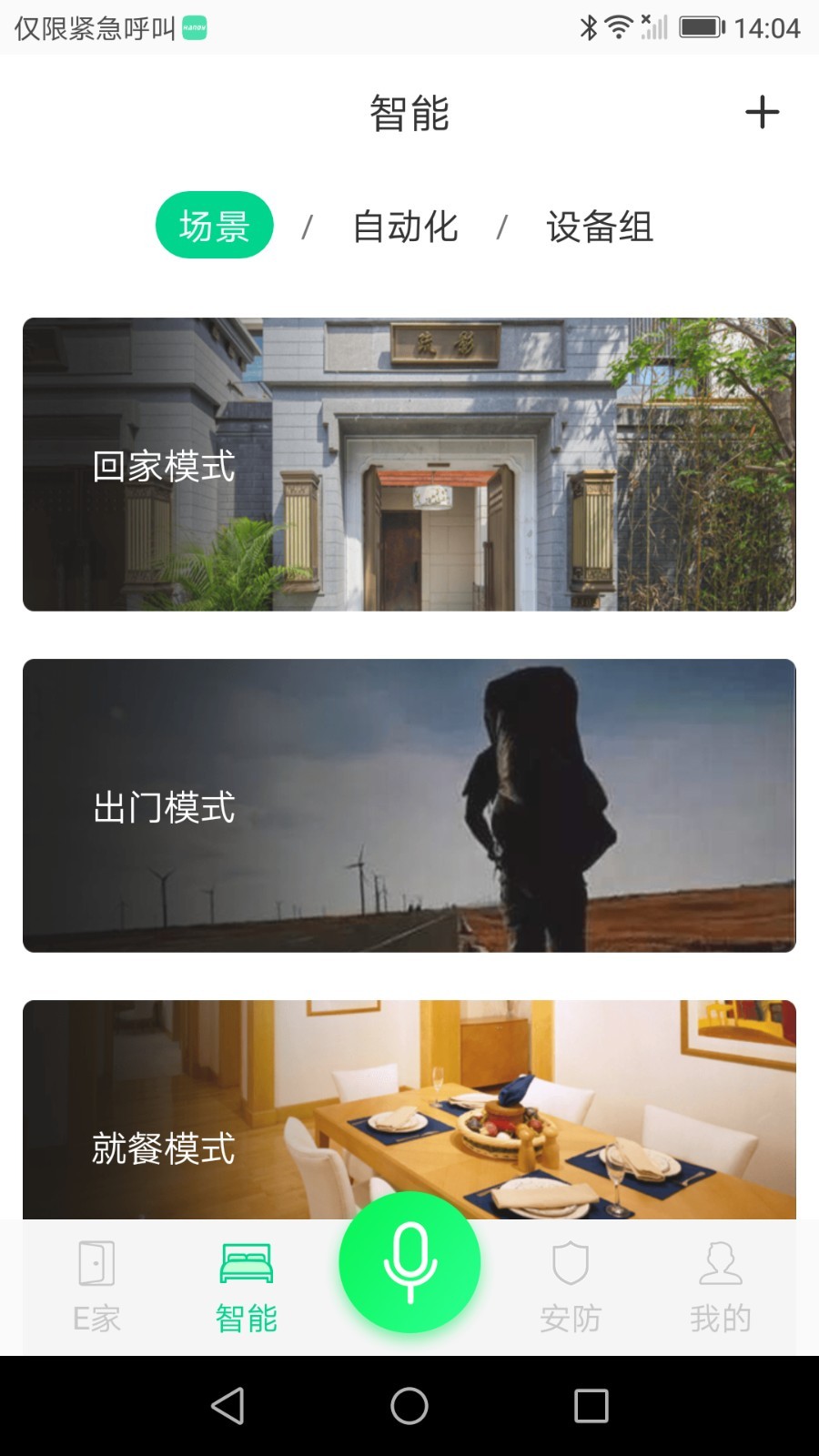Tap the plus icon to add new scene
Screen dimensions: 819x1456
point(763,112)
